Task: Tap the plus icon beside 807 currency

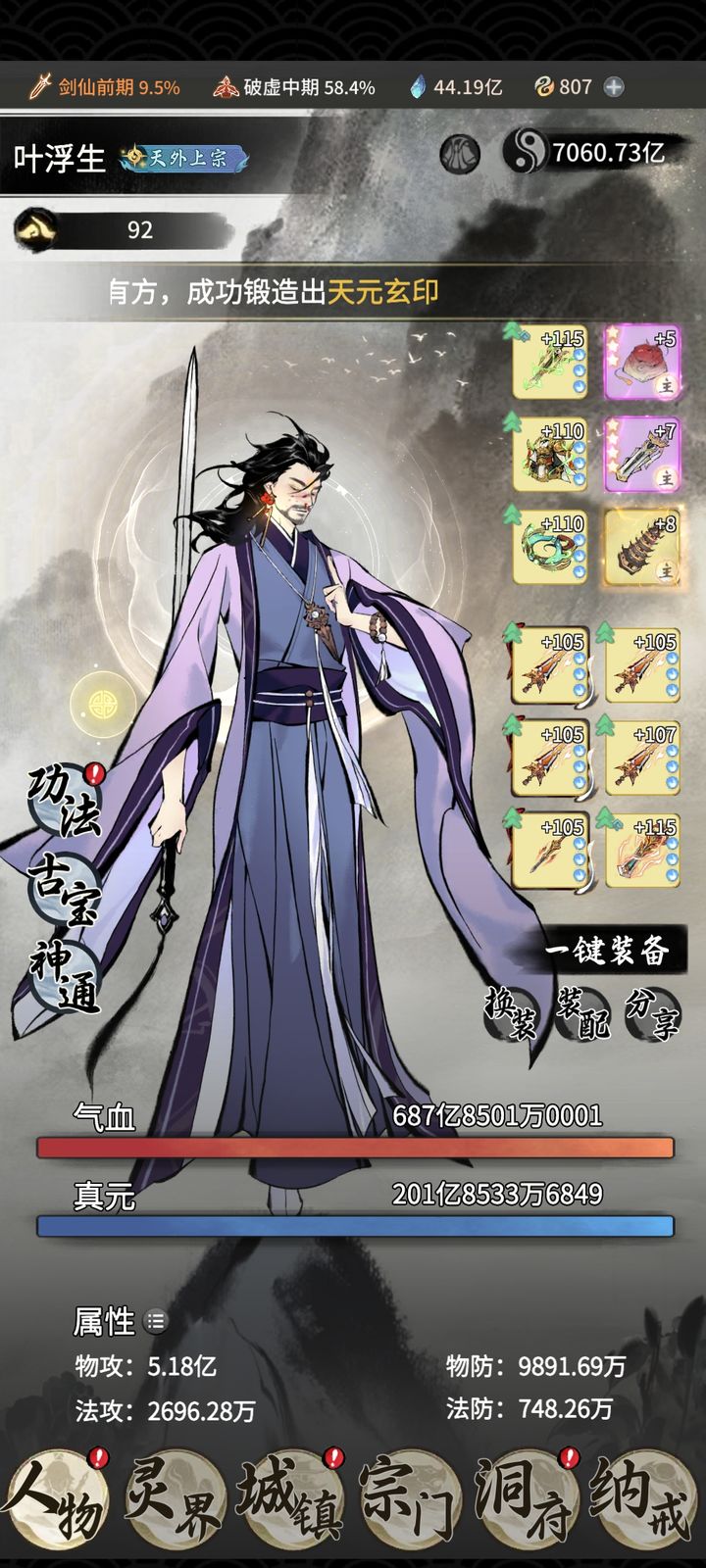Action: 614,87
